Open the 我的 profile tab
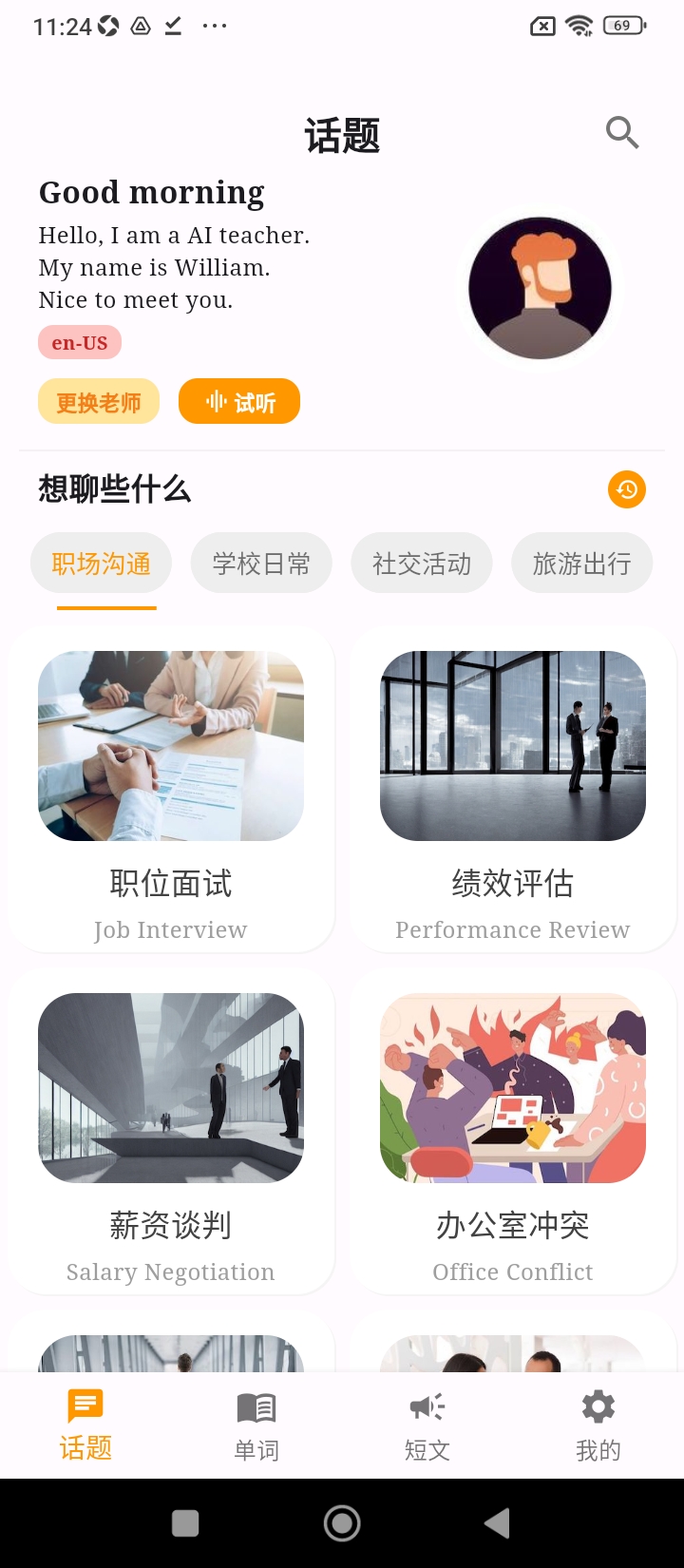684x1568 pixels. [598, 1425]
